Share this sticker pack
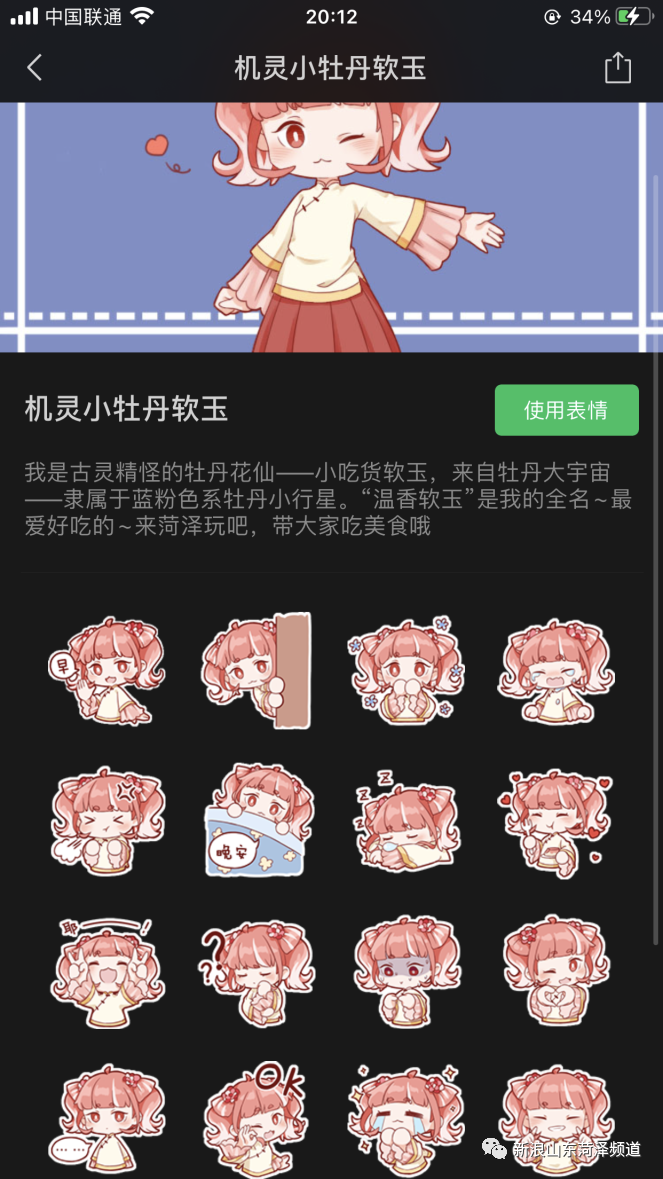The image size is (663, 1179). 618,68
